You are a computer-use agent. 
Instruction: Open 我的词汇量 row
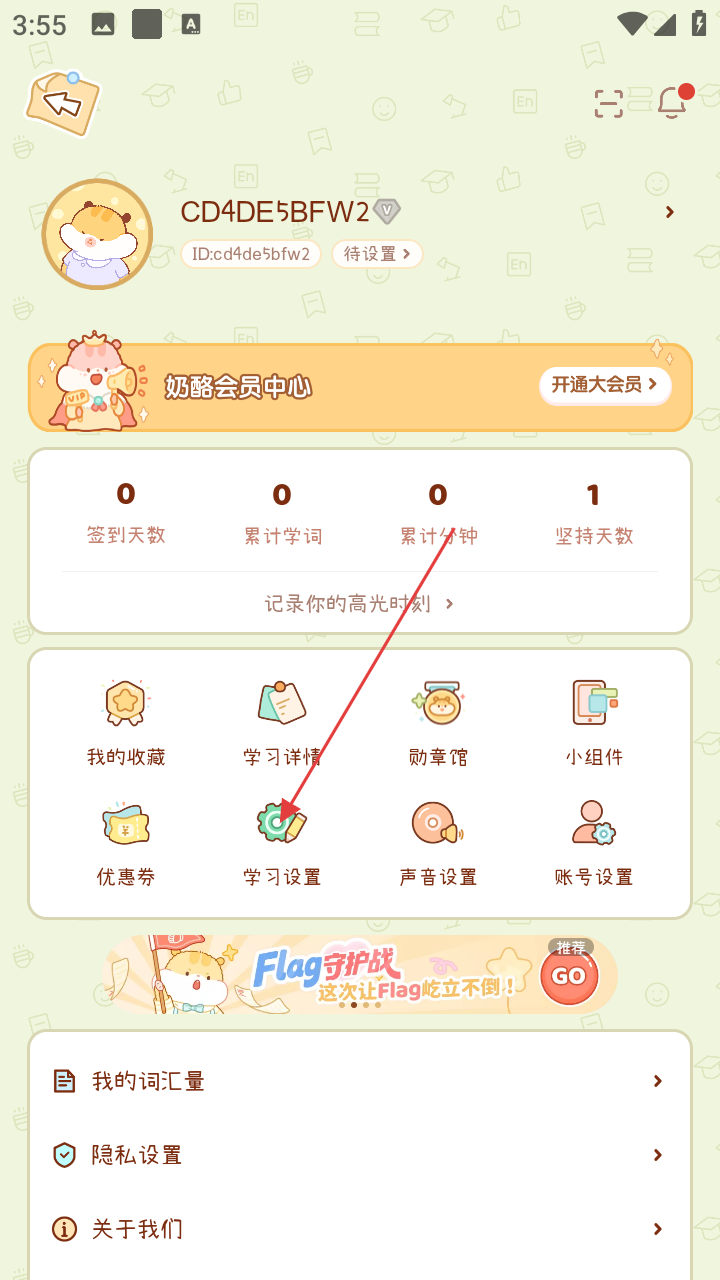point(360,1081)
